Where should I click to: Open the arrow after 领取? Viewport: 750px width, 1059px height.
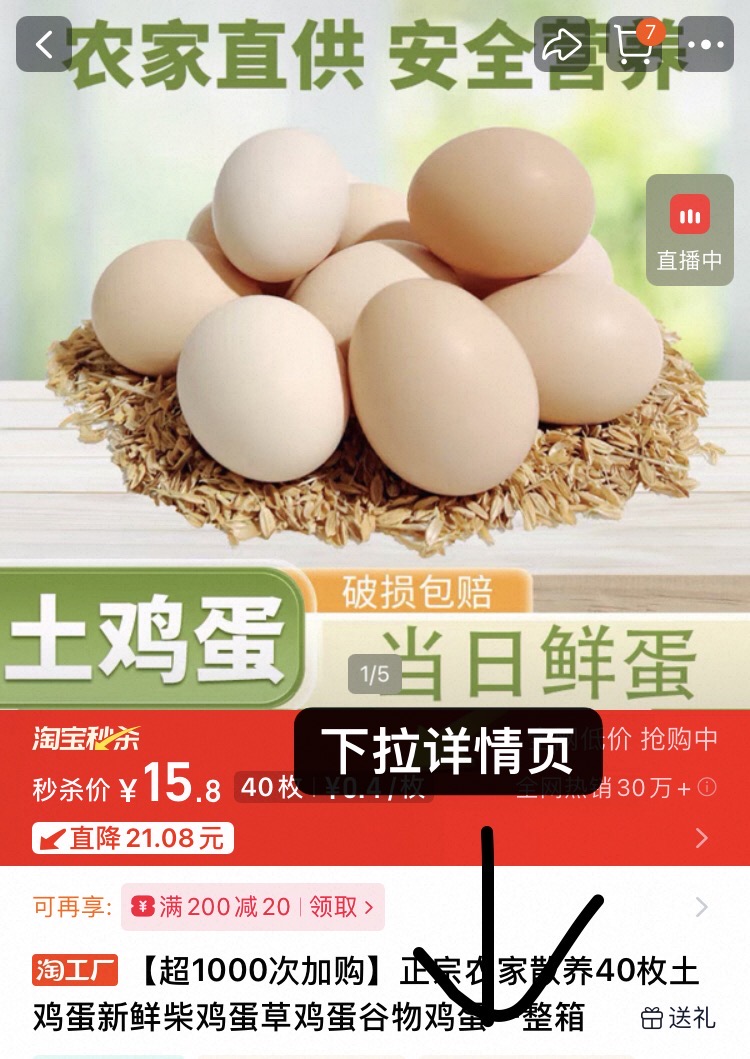pos(367,906)
